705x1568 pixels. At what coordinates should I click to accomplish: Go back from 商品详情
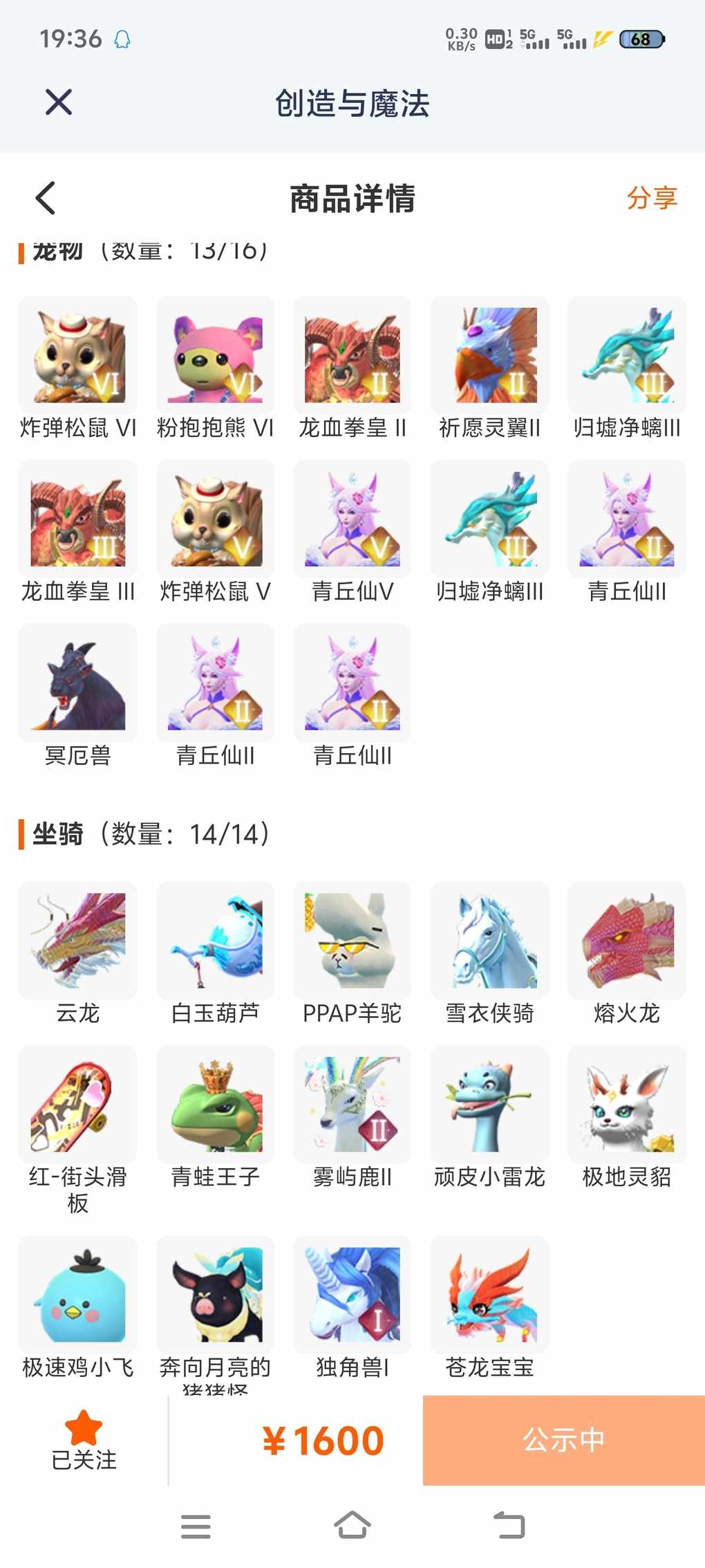pyautogui.click(x=46, y=199)
